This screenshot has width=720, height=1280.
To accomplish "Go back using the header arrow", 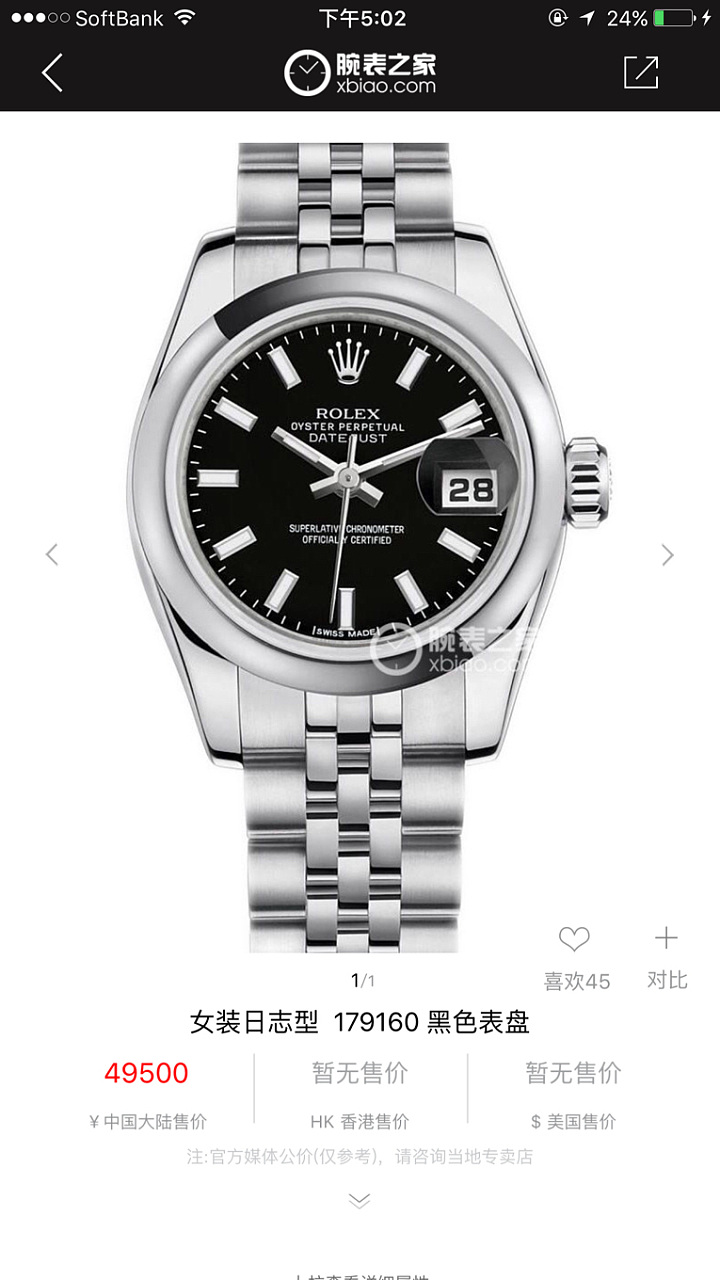I will pos(52,73).
